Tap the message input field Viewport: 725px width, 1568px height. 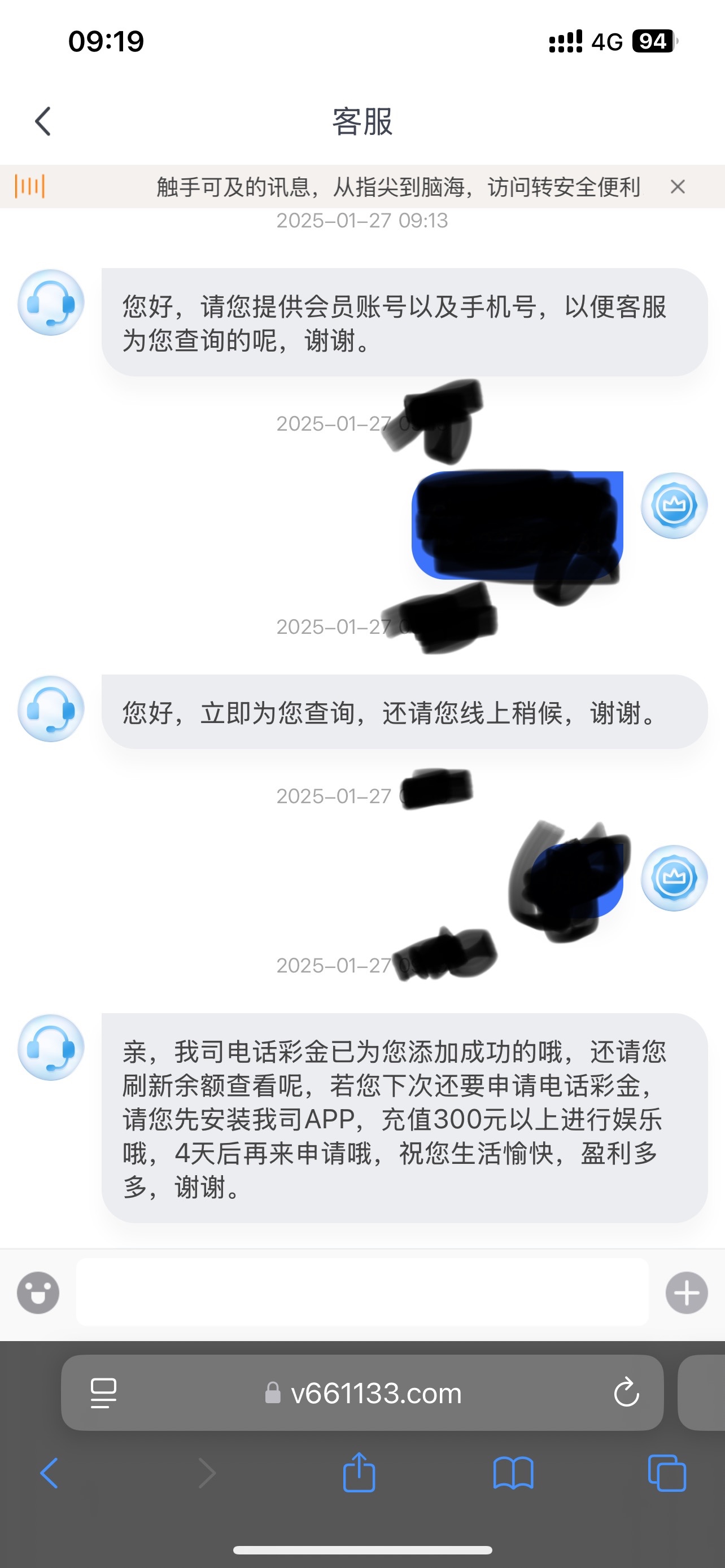pos(361,1291)
